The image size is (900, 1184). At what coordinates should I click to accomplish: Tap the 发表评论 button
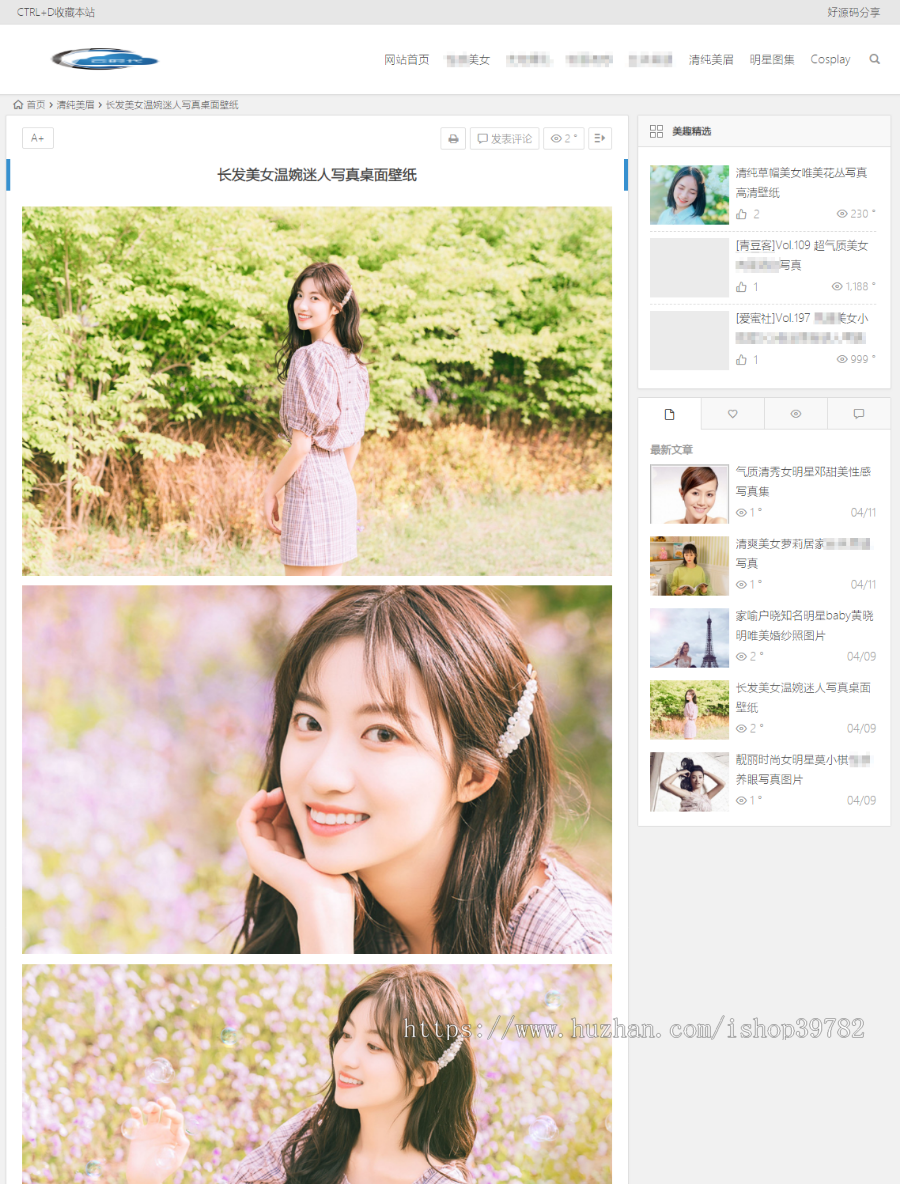click(x=505, y=139)
